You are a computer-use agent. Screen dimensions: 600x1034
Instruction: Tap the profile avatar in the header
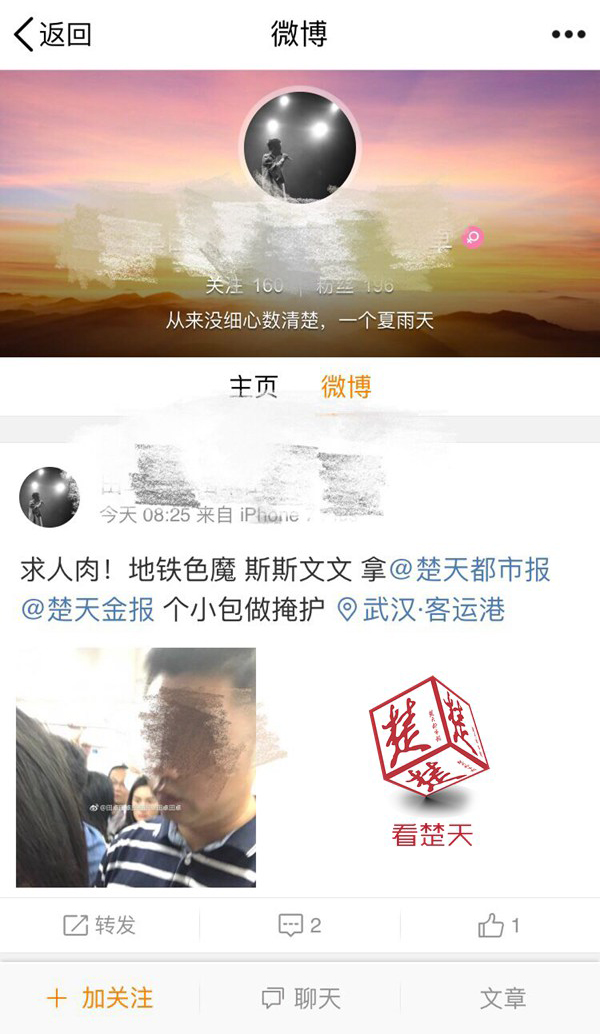tap(300, 146)
